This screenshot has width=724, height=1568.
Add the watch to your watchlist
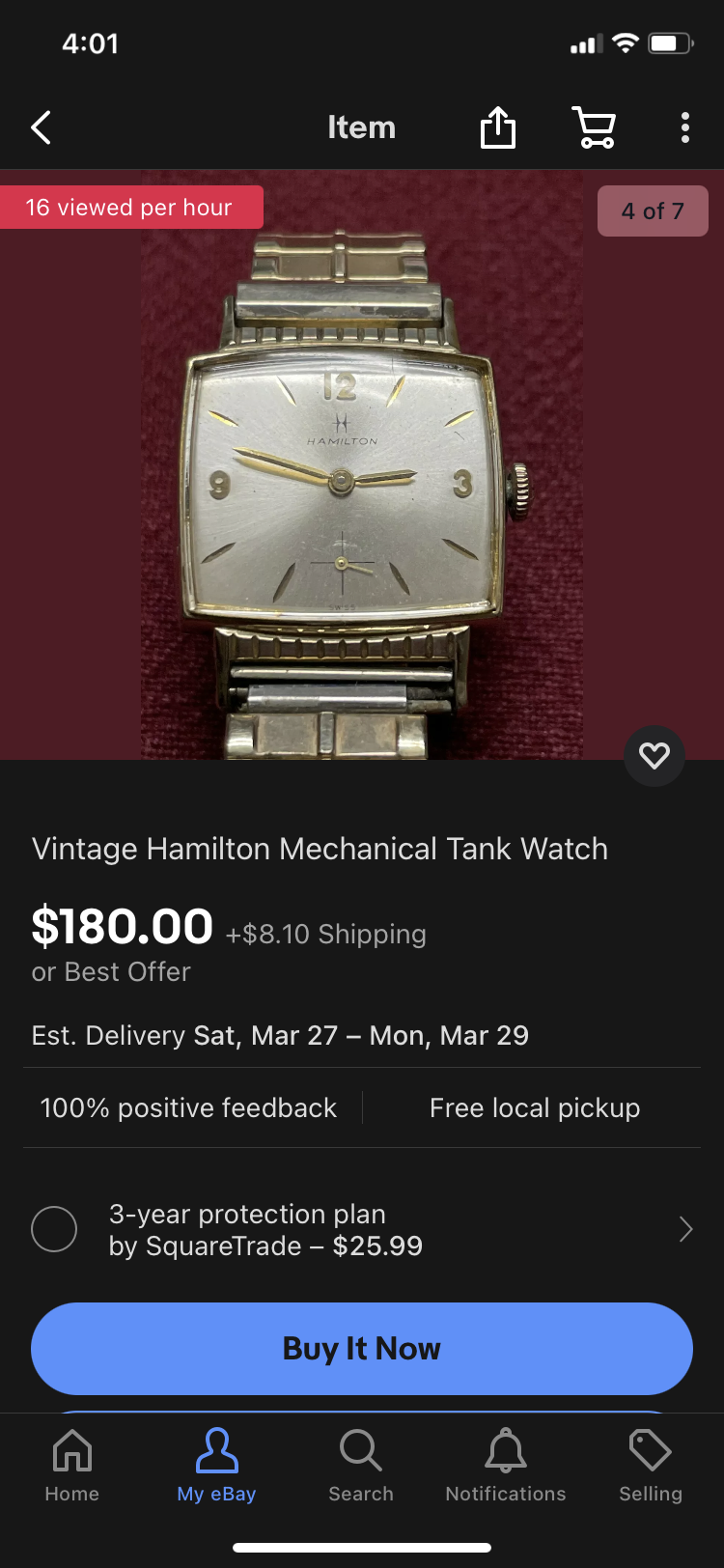[x=654, y=755]
